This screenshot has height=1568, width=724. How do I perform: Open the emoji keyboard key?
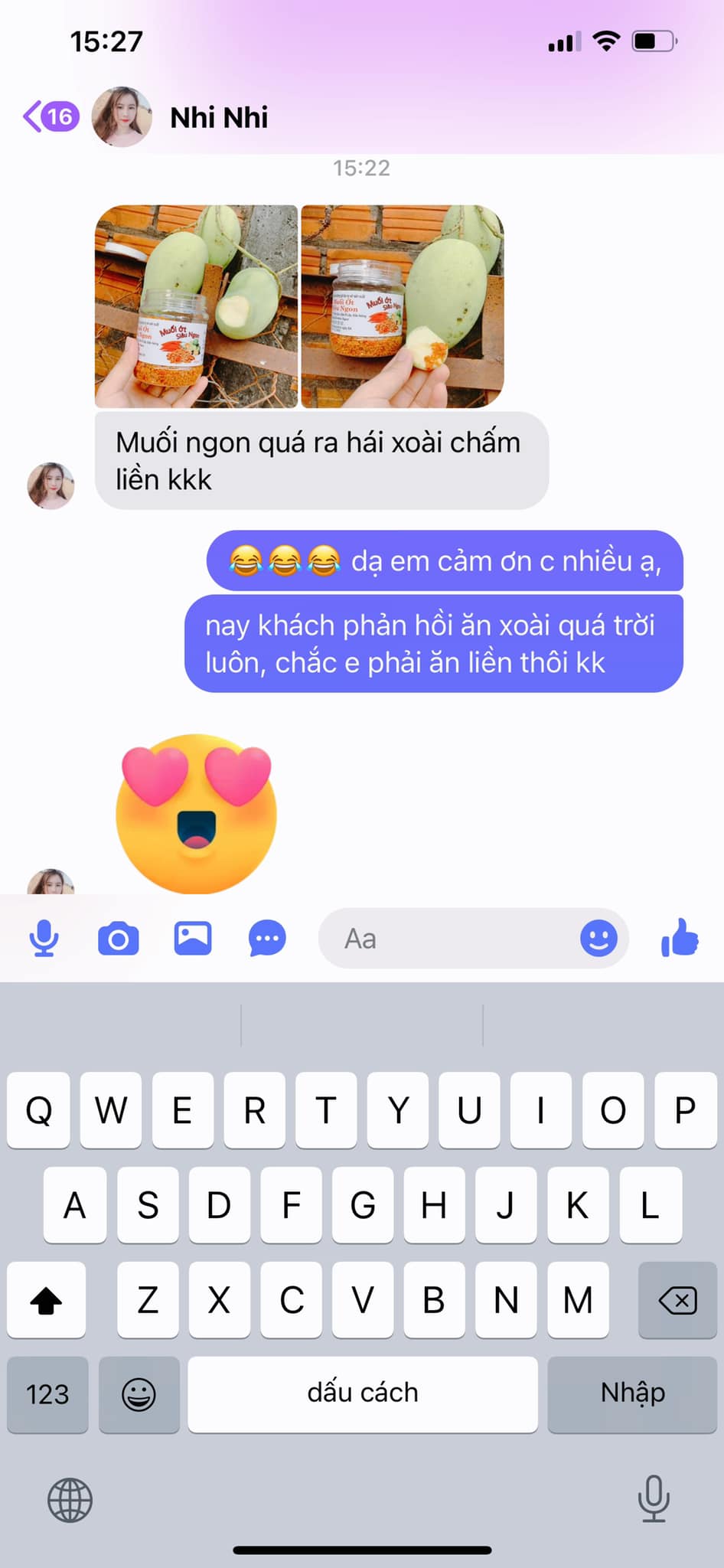(x=139, y=1394)
